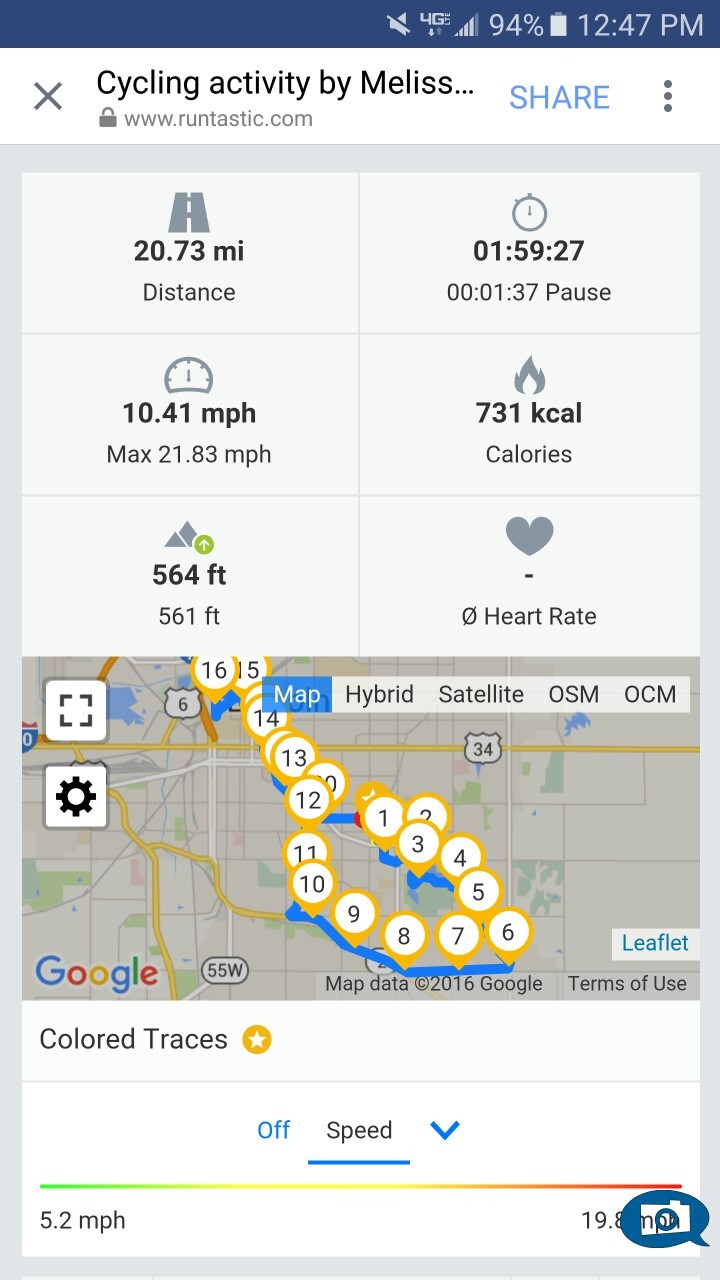Switch map to Hybrid view

pyautogui.click(x=379, y=695)
